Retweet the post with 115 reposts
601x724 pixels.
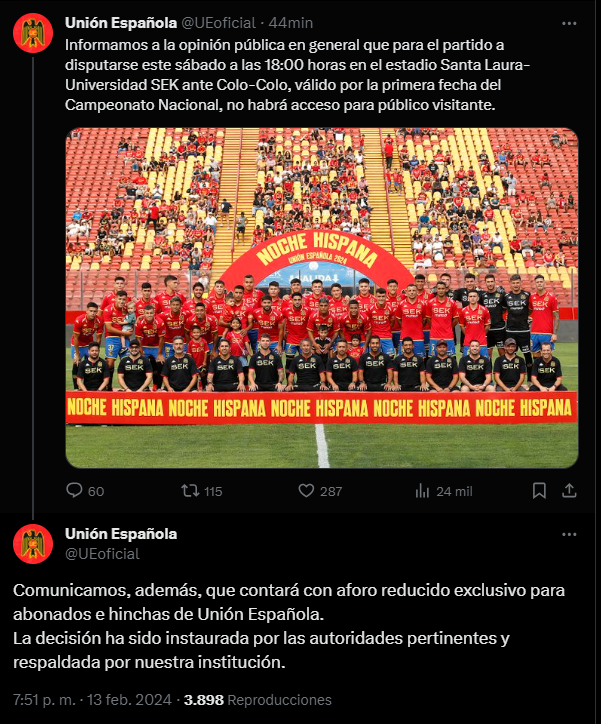(189, 490)
